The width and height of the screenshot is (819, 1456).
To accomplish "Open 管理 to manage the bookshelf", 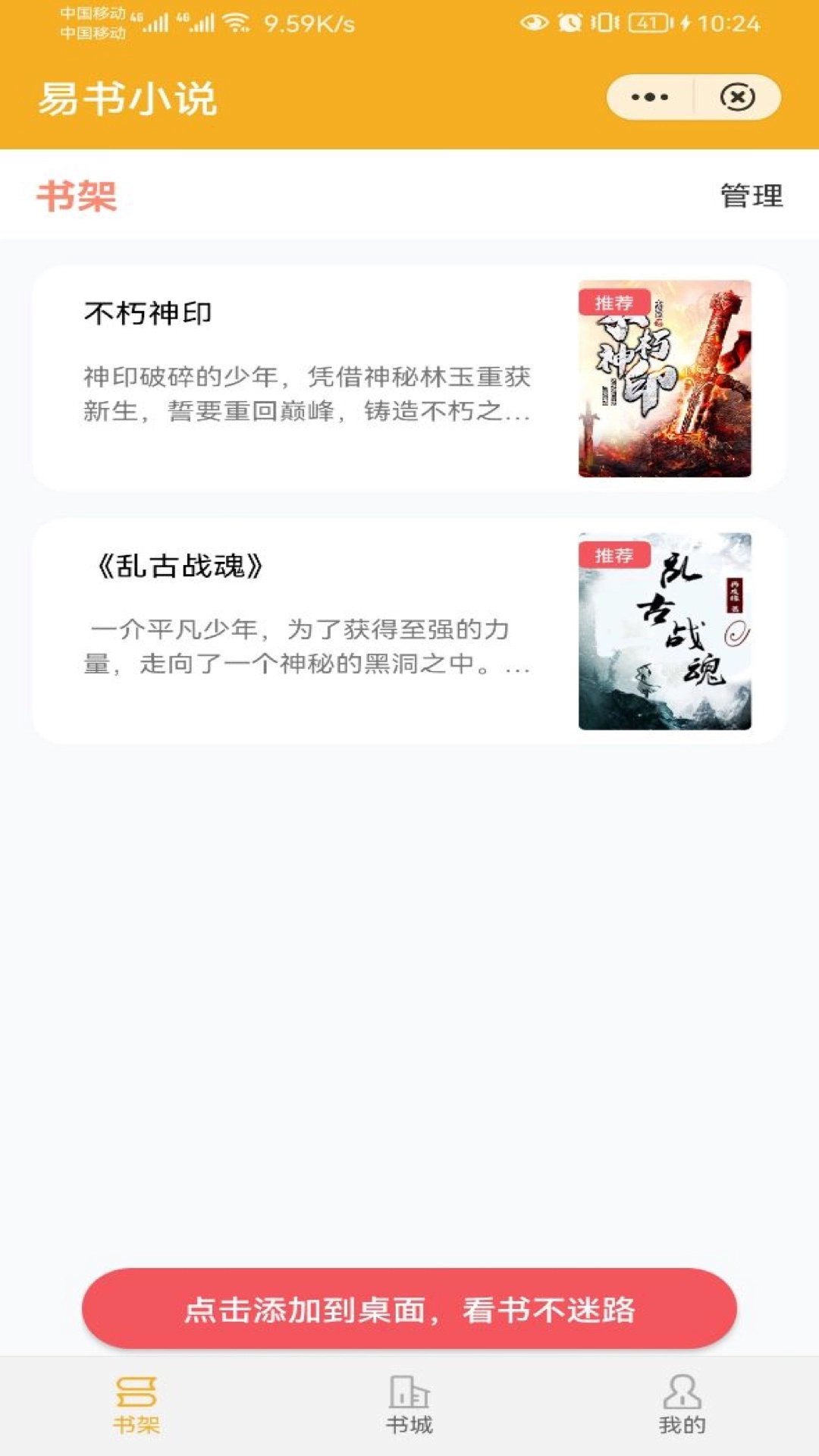I will [x=751, y=196].
